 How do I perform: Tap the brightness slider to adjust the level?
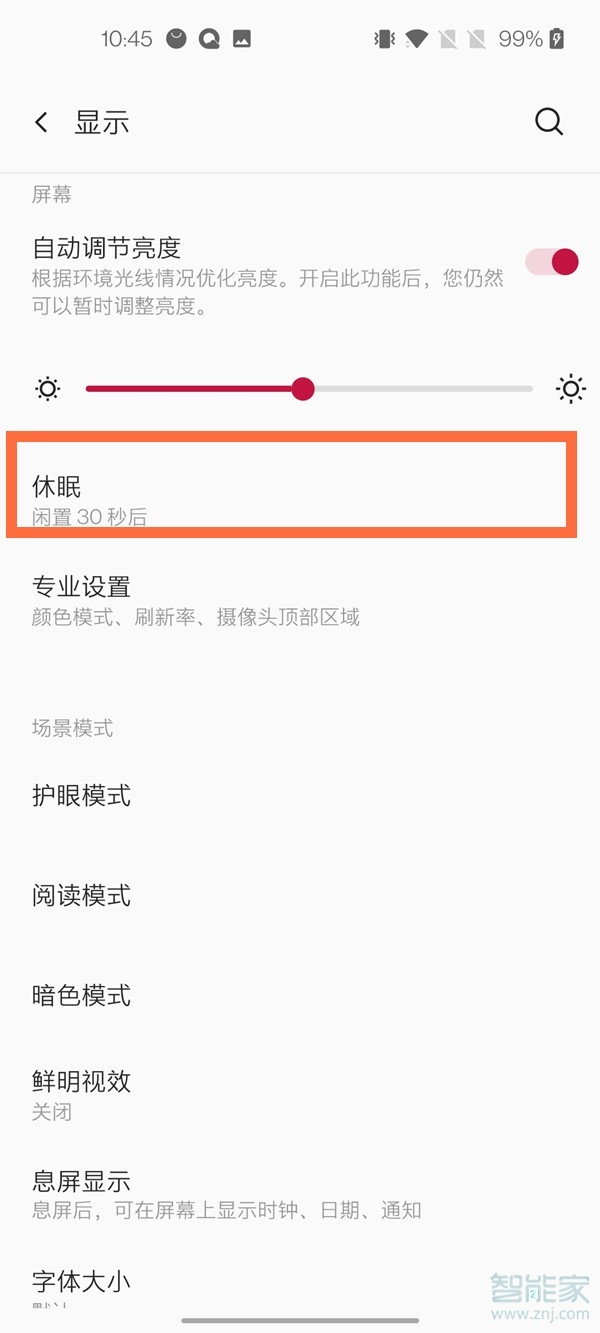coord(309,388)
